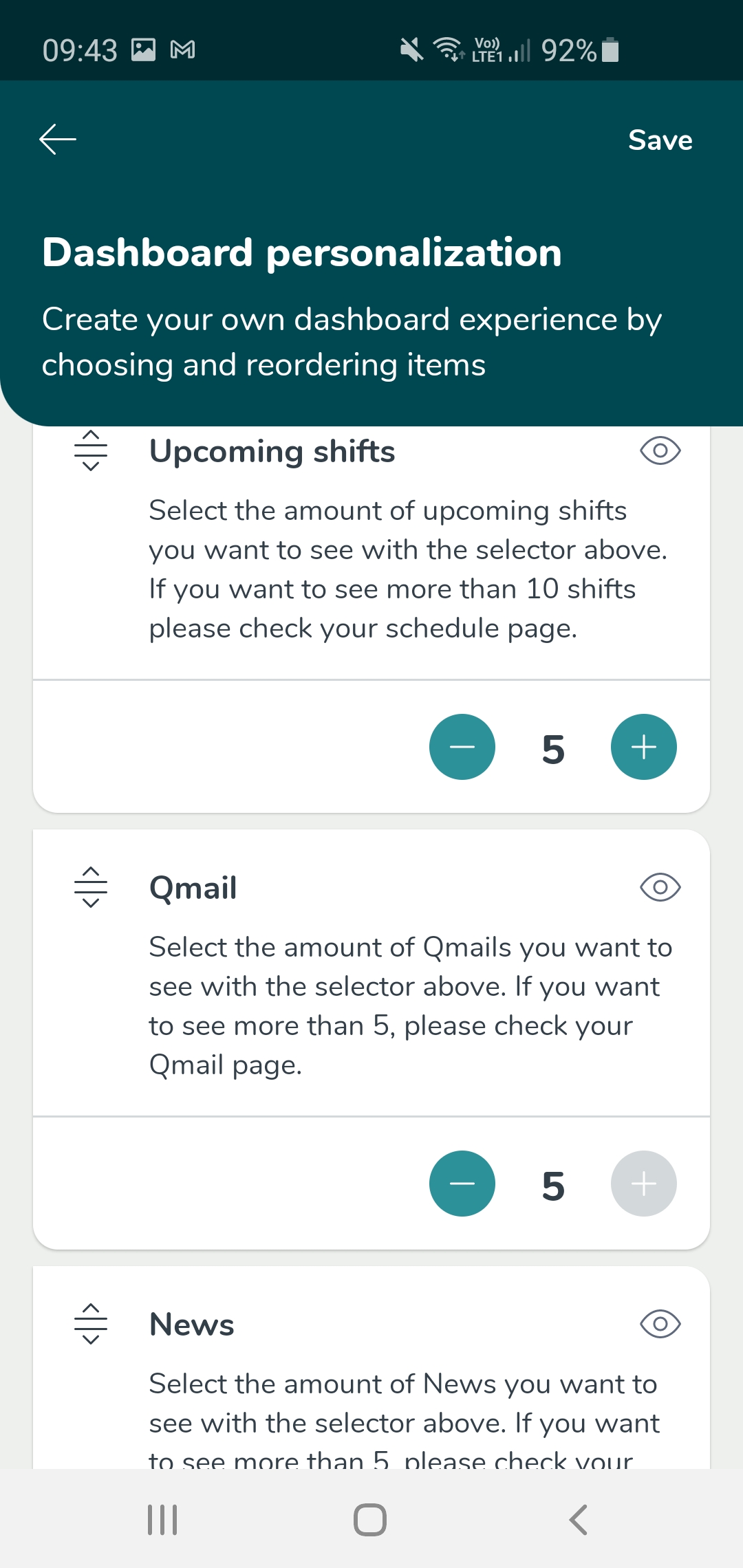Open recent apps from navigation bar
743x1568 pixels.
[163, 1520]
